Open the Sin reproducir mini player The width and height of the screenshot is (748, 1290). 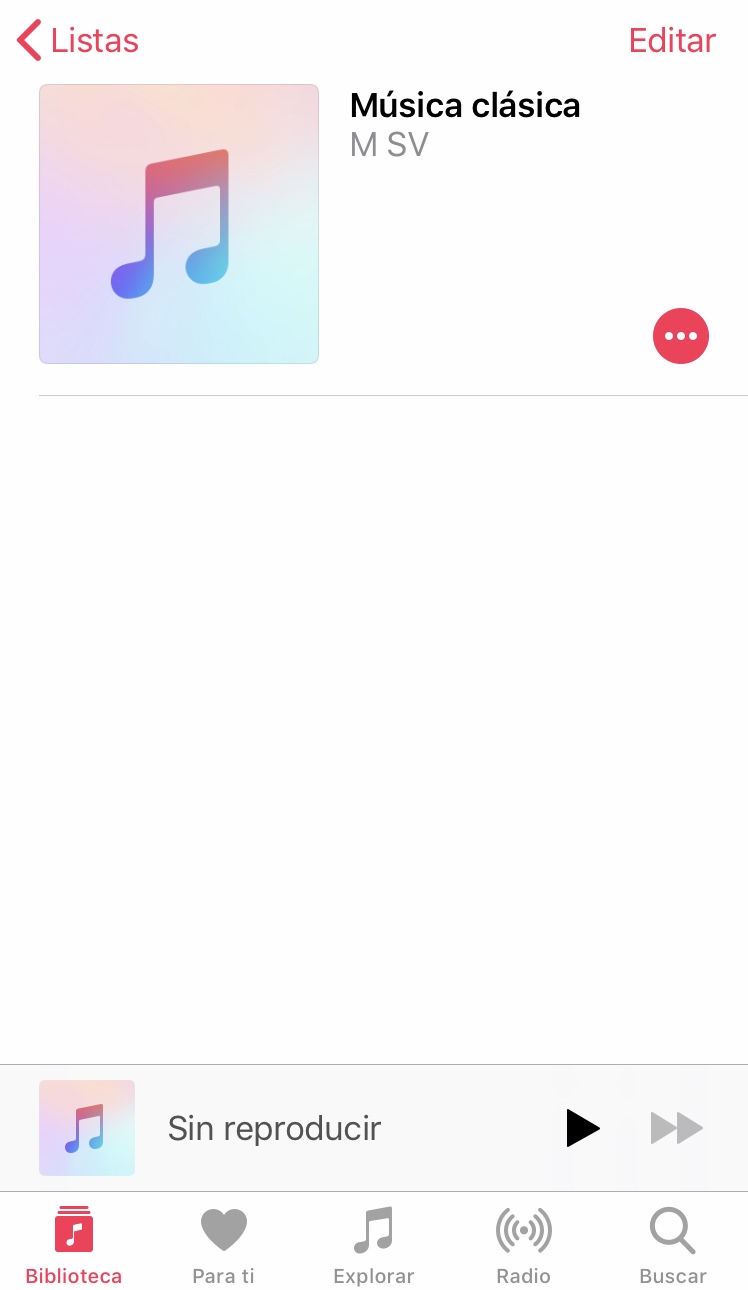[x=274, y=1128]
